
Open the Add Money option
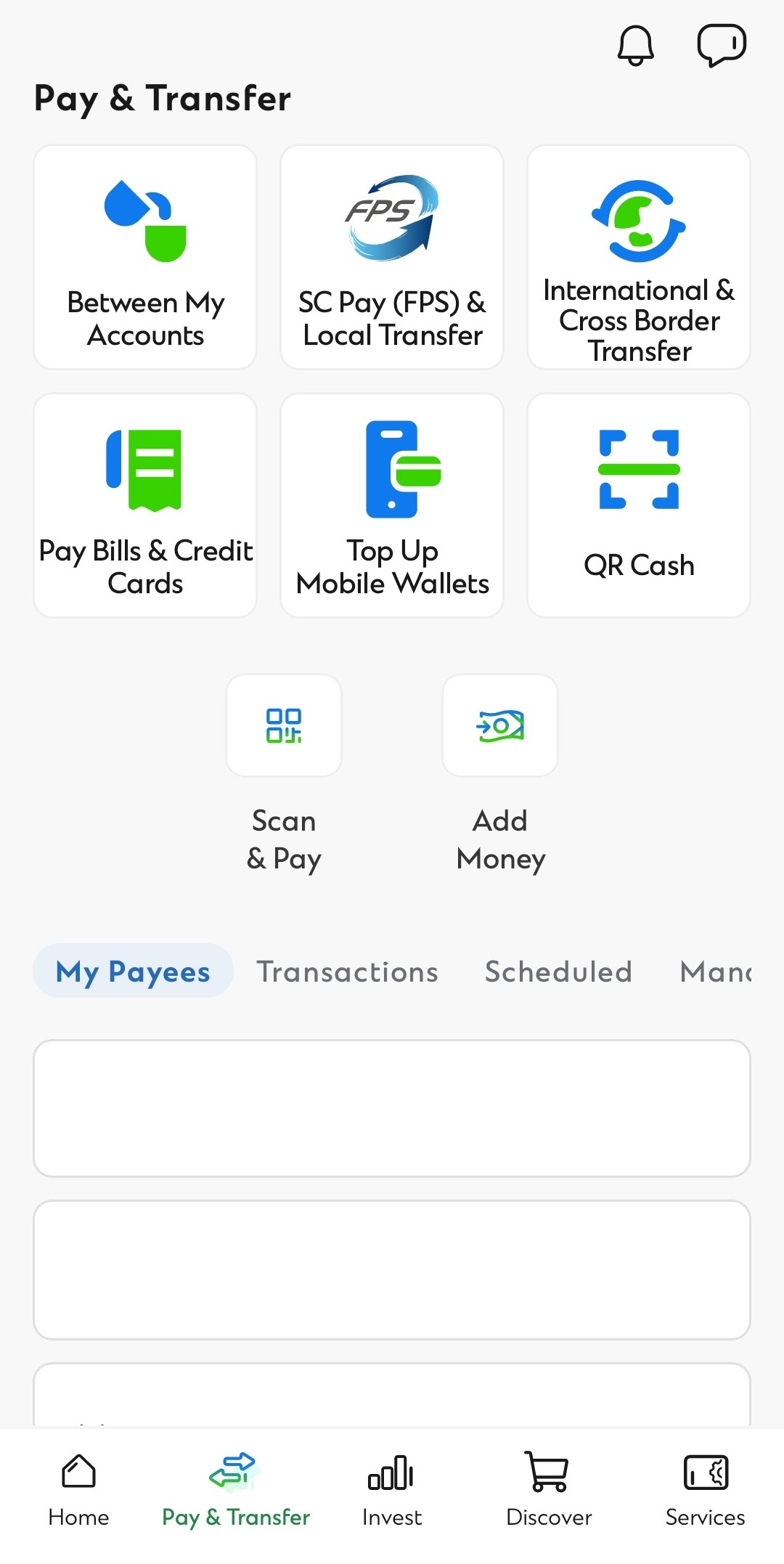[499, 726]
